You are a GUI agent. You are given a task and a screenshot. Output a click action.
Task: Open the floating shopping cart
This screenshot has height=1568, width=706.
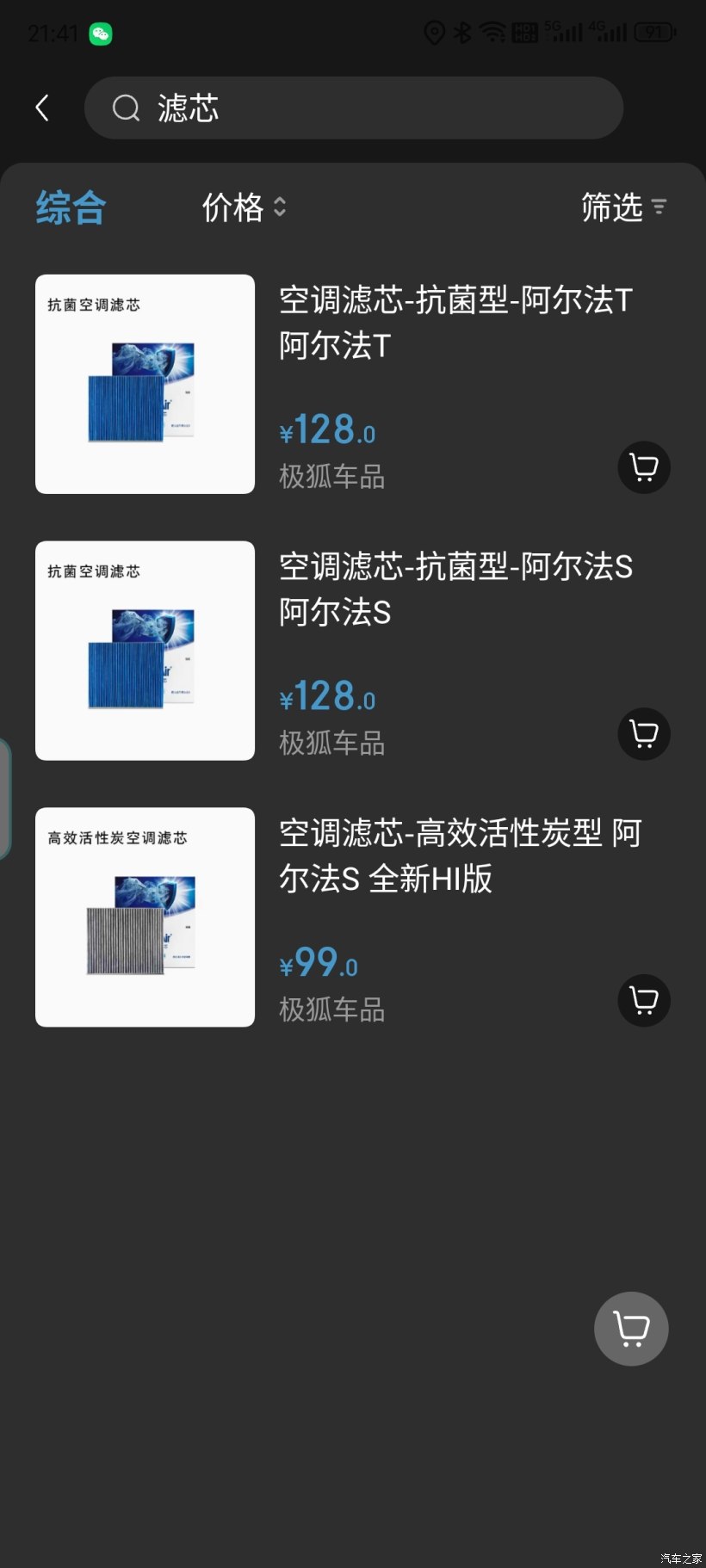pos(631,1329)
